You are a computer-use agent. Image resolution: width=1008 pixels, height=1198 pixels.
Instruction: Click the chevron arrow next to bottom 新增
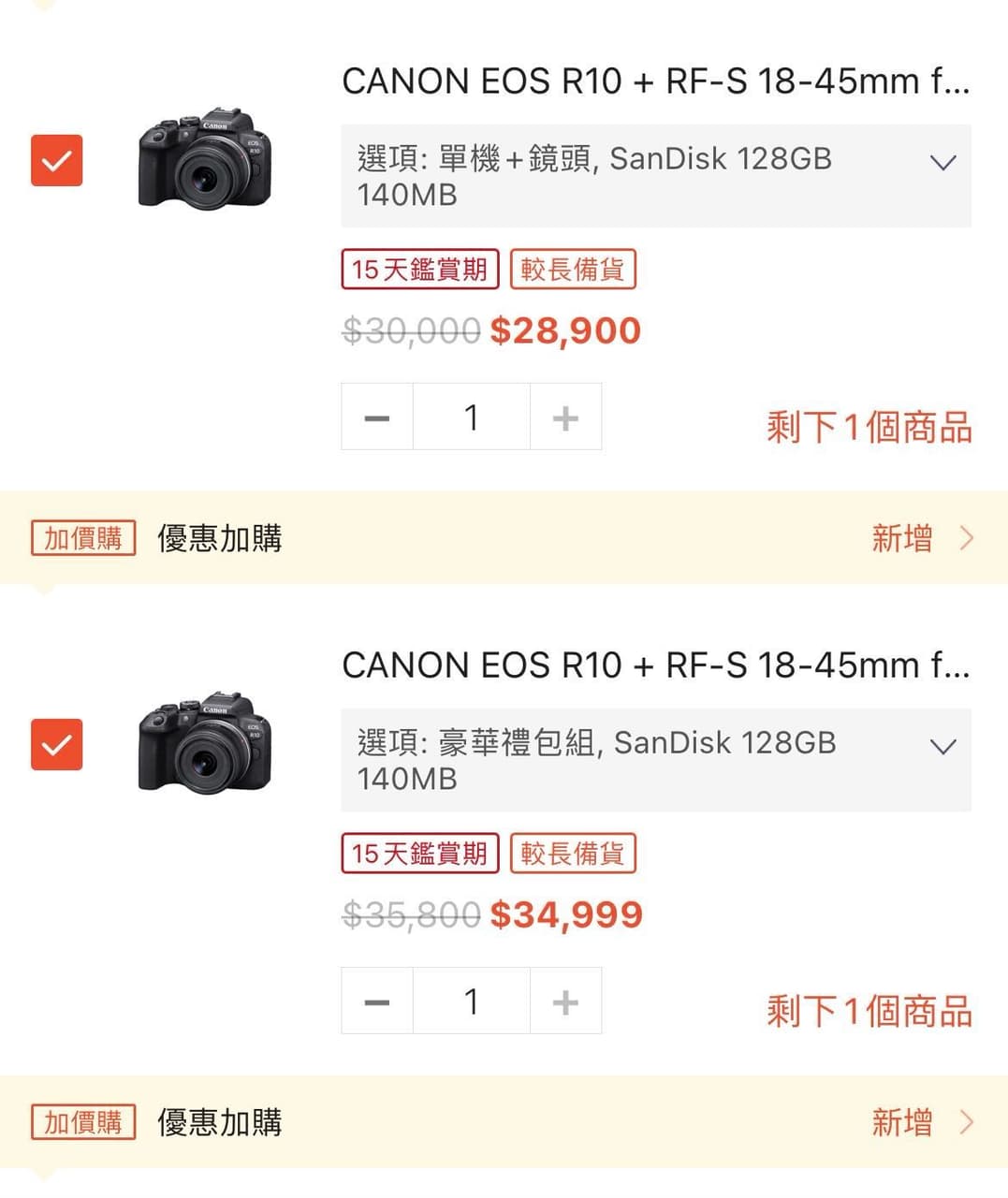[966, 1122]
